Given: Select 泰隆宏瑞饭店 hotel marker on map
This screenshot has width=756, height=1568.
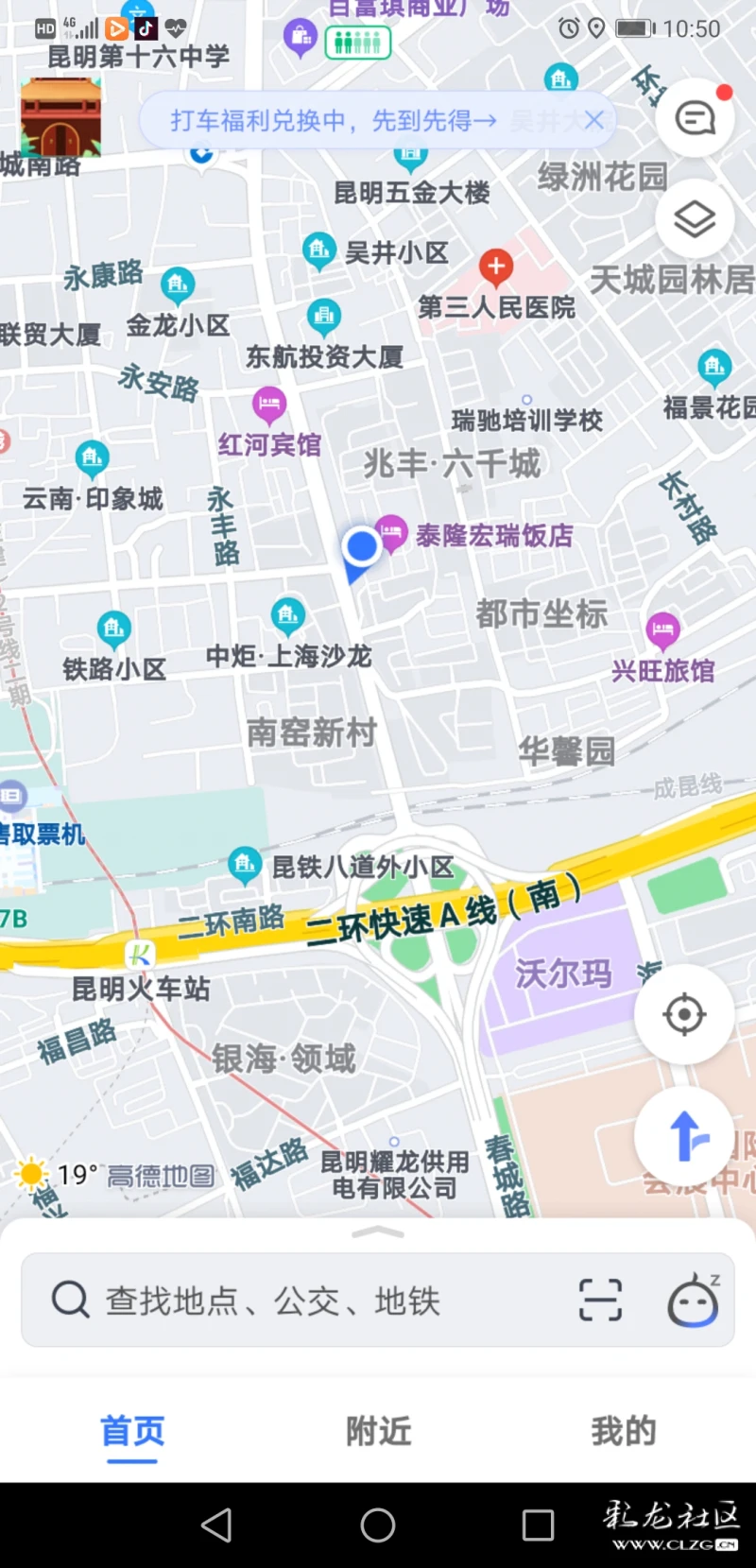Looking at the screenshot, I should [391, 534].
